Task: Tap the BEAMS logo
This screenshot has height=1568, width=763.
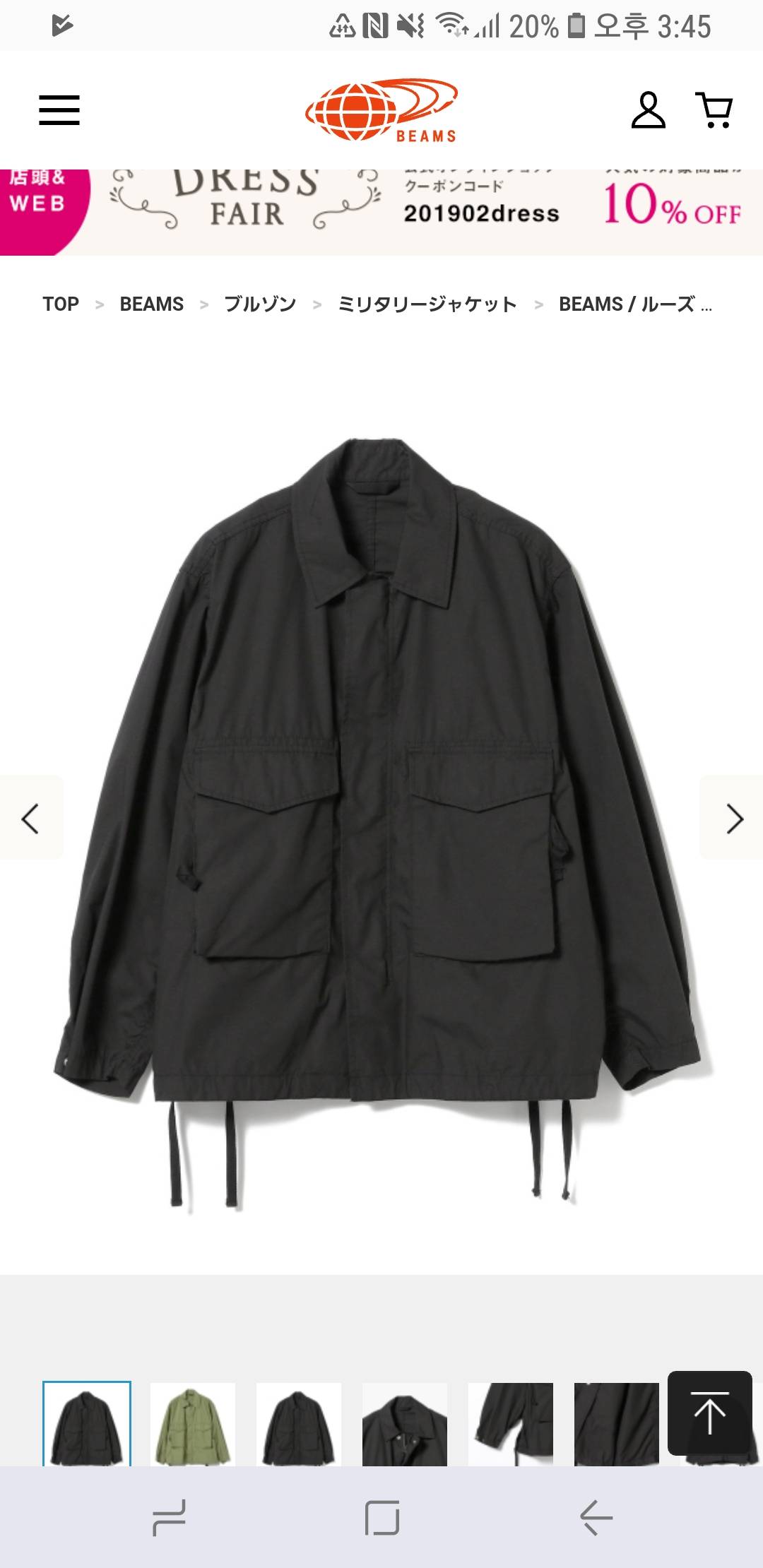Action: tap(381, 111)
